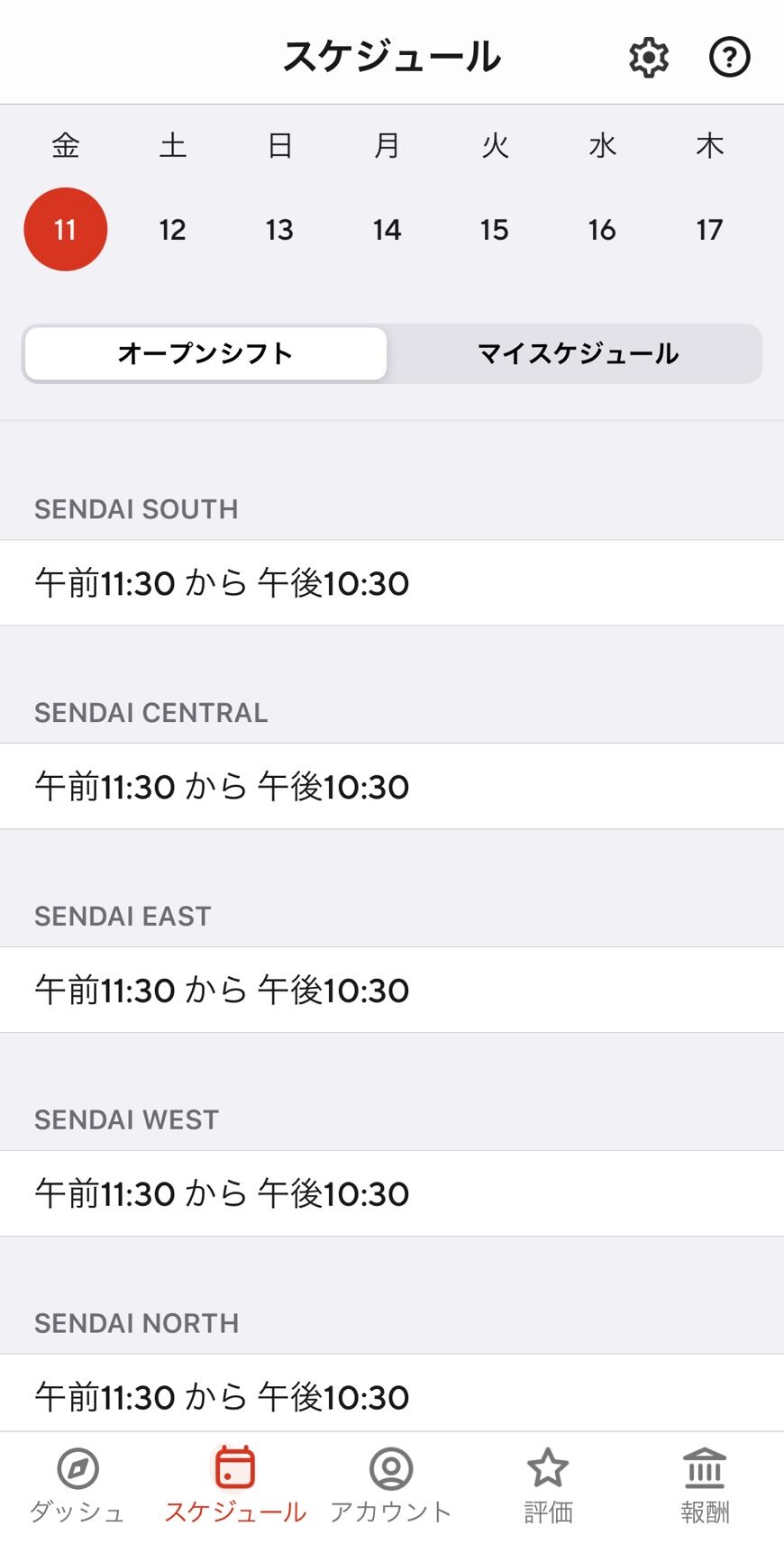Open the SENDAI NORTH shift

(391, 1395)
